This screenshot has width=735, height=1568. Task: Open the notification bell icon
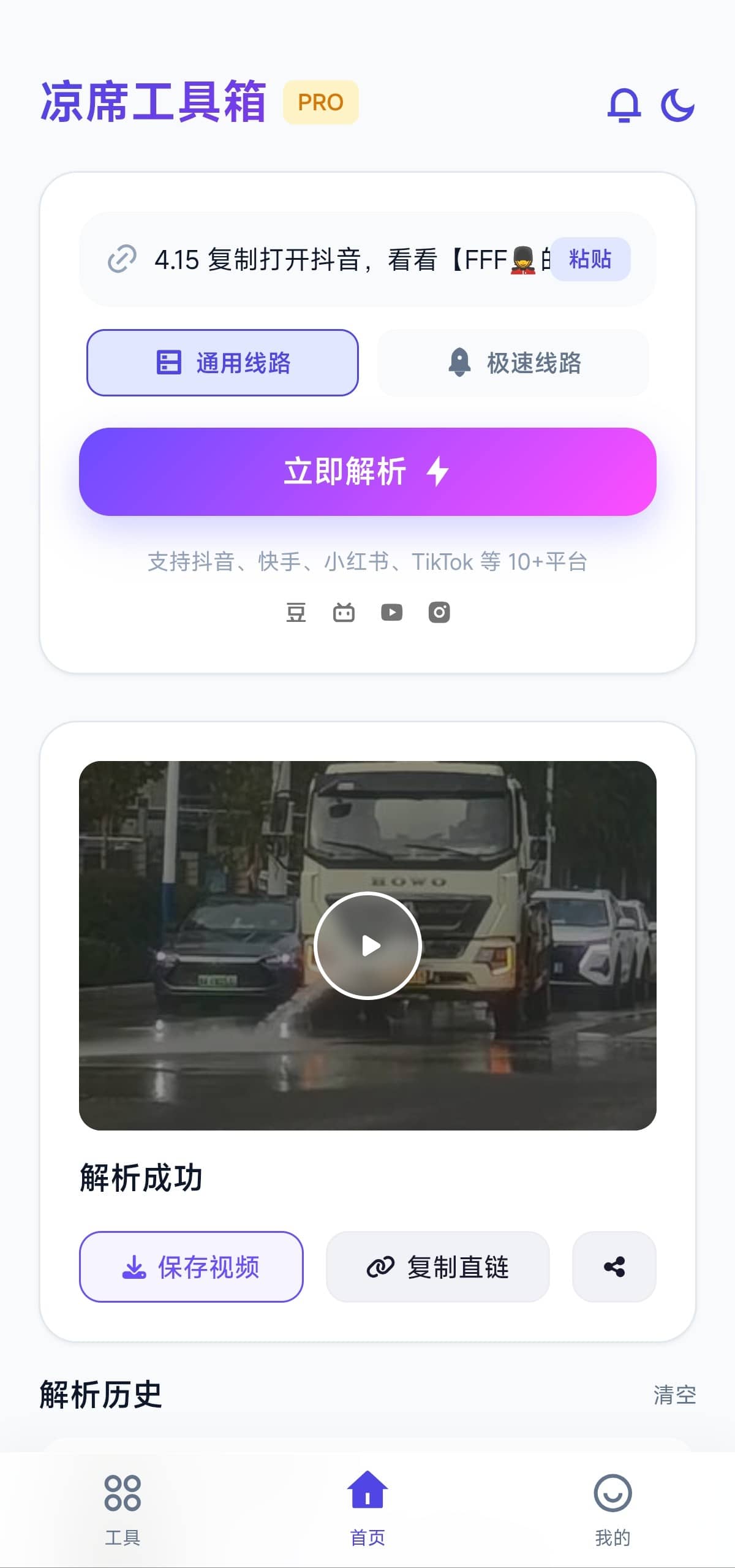click(624, 105)
